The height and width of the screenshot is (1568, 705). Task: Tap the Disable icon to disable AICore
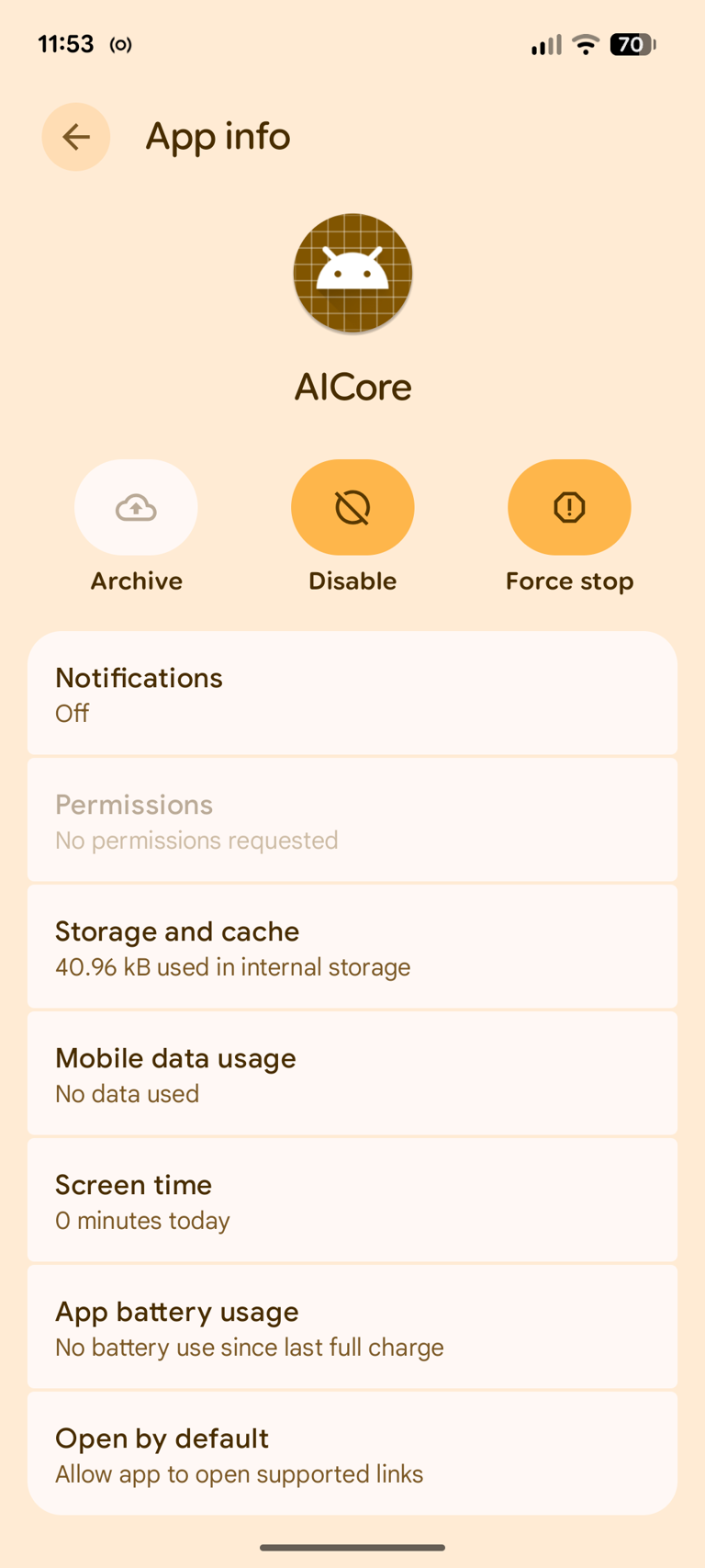point(352,507)
